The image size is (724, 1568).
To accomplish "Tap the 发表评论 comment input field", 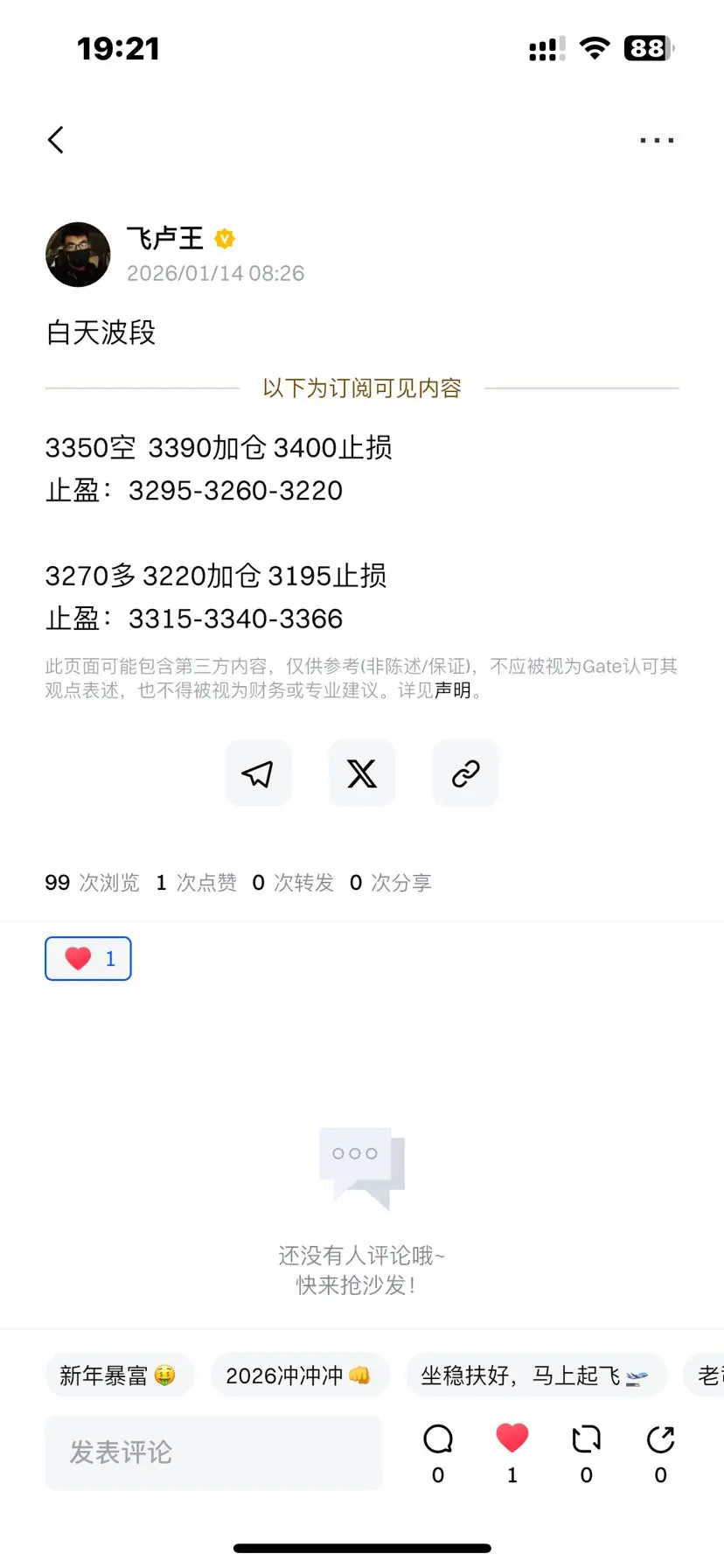I will pos(213,1452).
